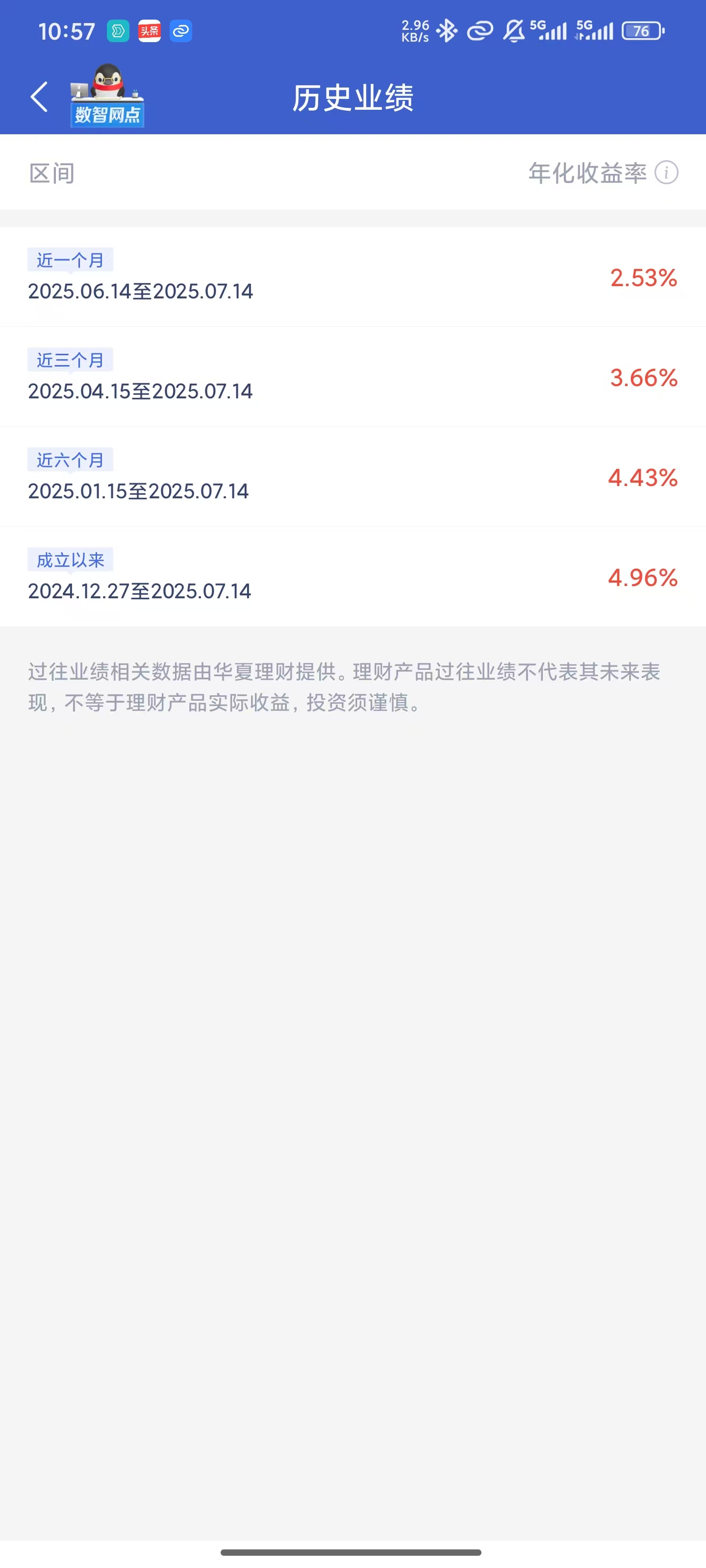Open the 数智网点 penguin assistant
The height and width of the screenshot is (1568, 706).
click(107, 96)
